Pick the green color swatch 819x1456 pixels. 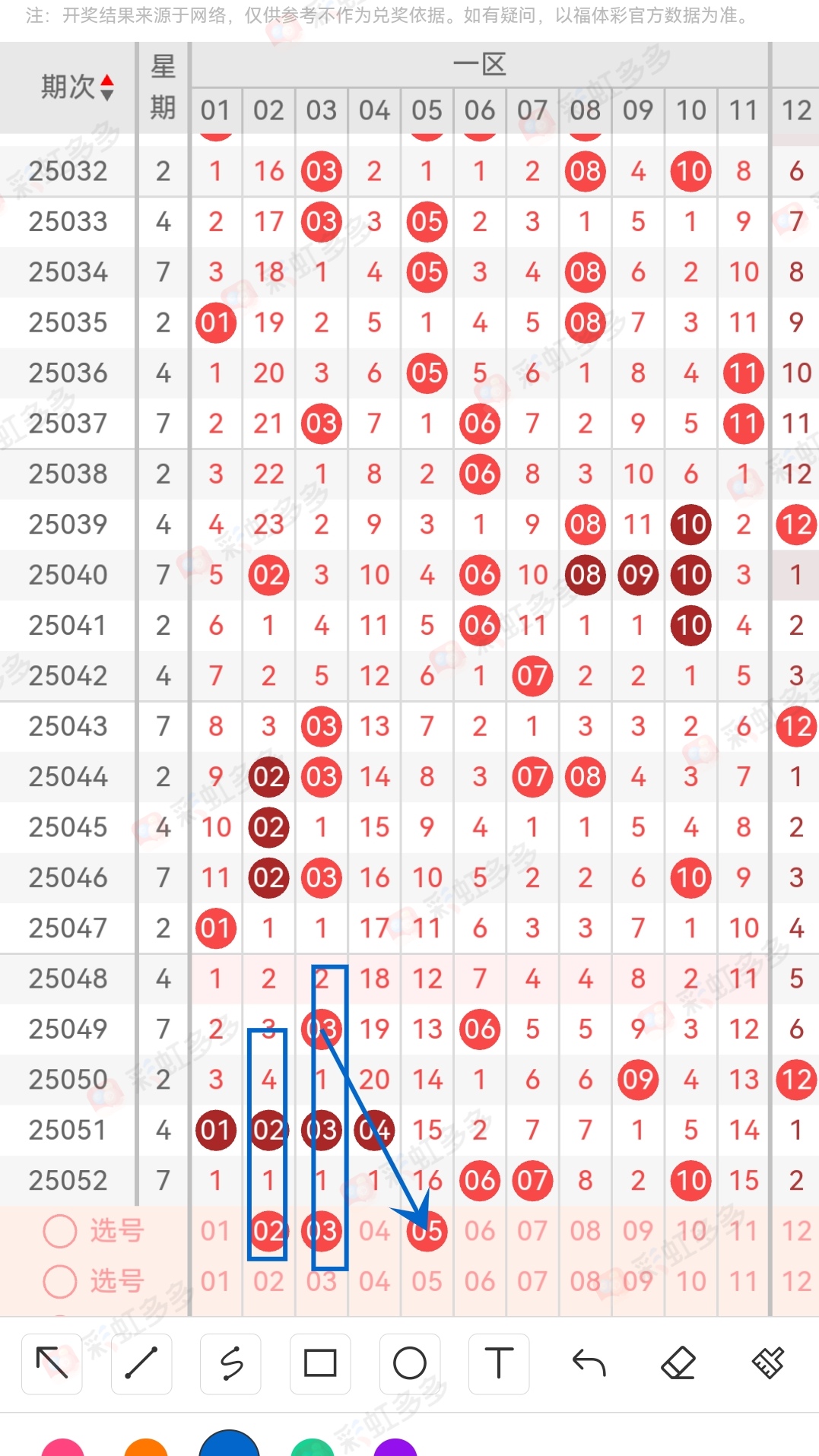pyautogui.click(x=313, y=1448)
